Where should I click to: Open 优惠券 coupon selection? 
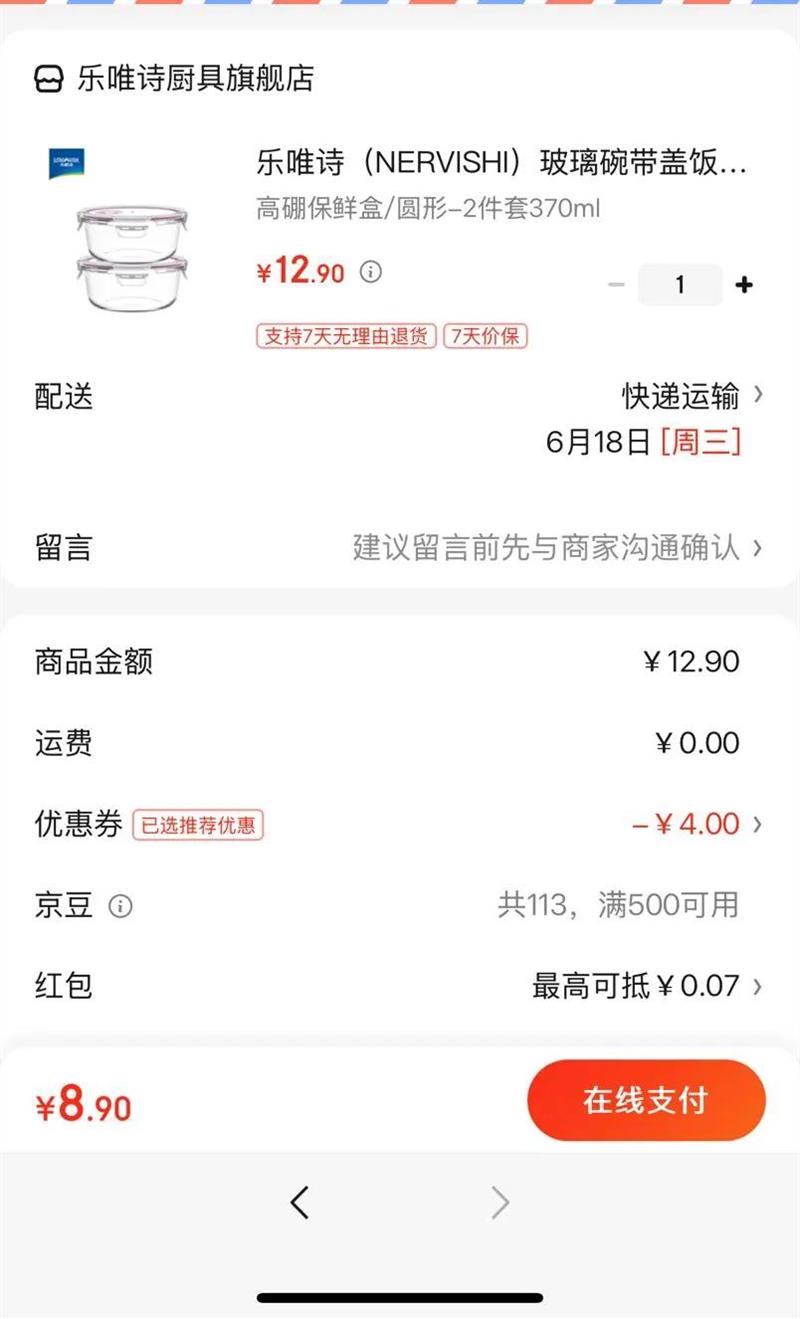coord(699,824)
